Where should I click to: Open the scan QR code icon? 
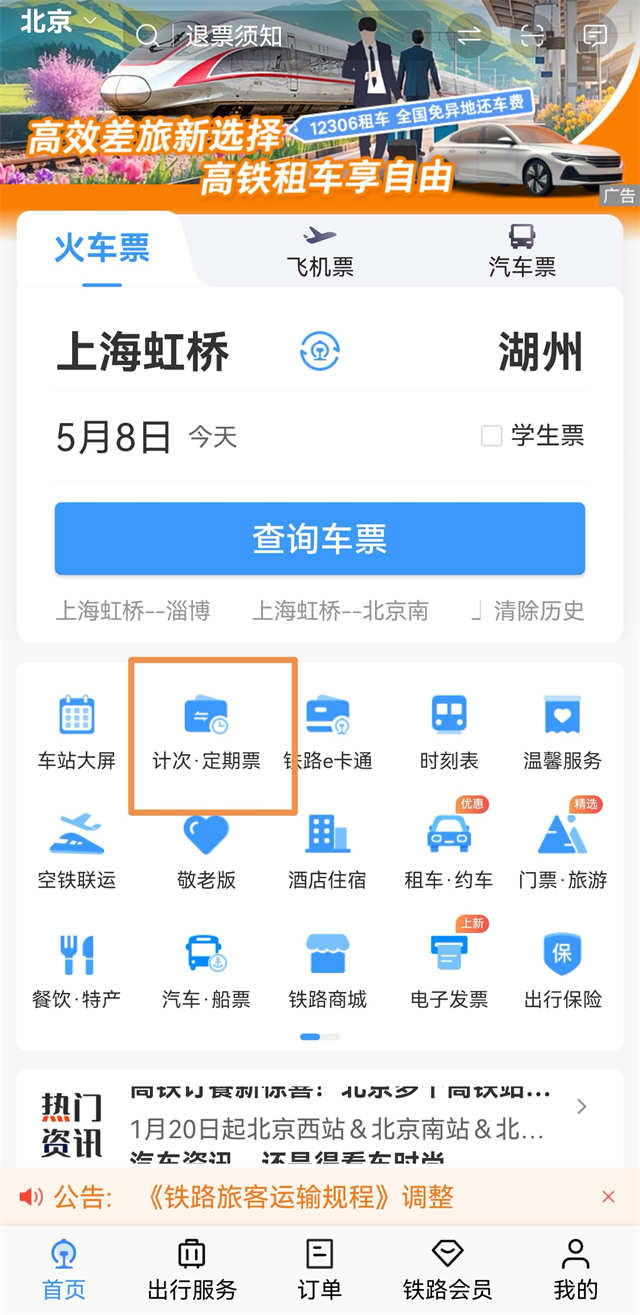pyautogui.click(x=533, y=36)
